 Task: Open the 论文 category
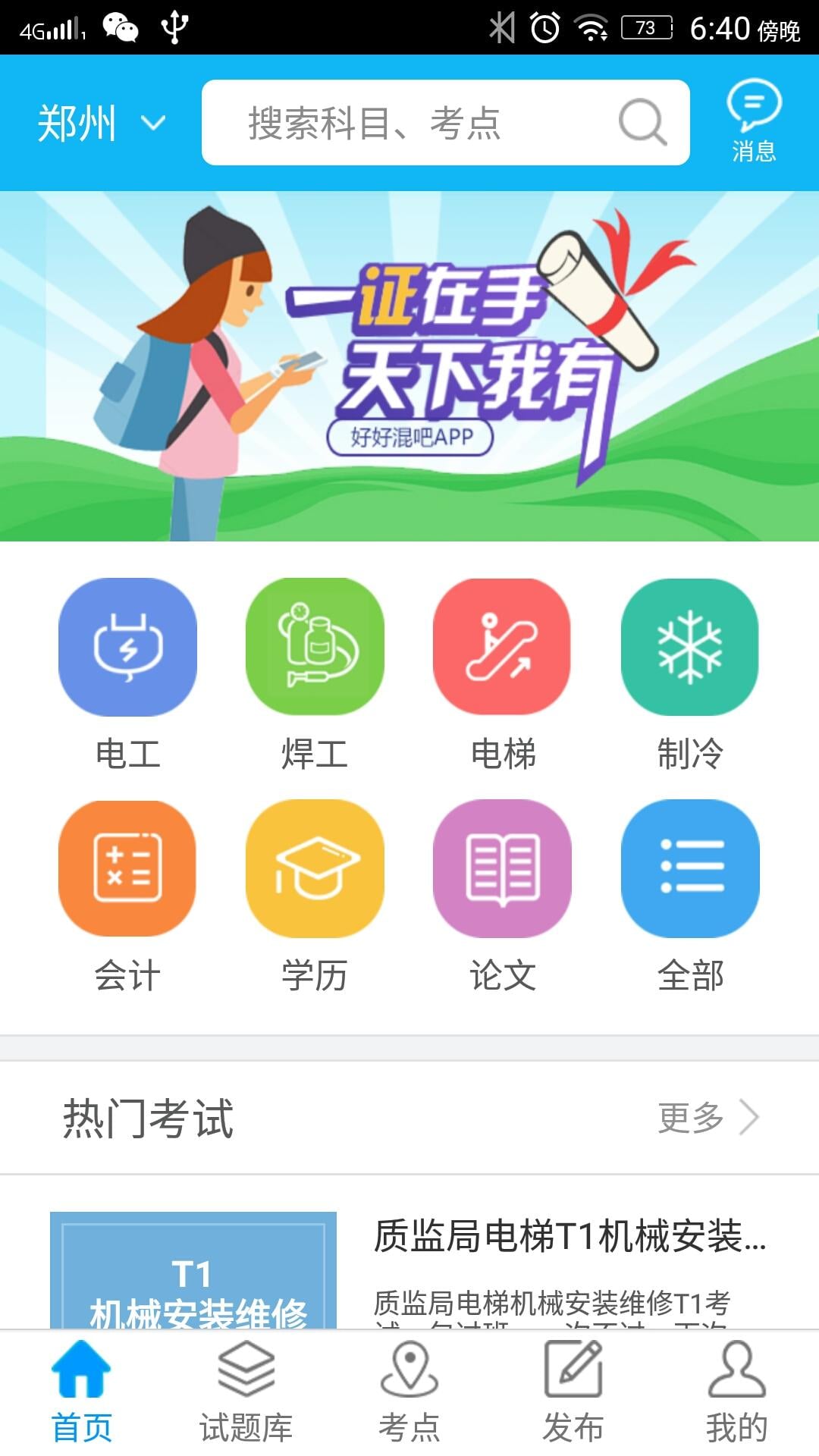502,897
